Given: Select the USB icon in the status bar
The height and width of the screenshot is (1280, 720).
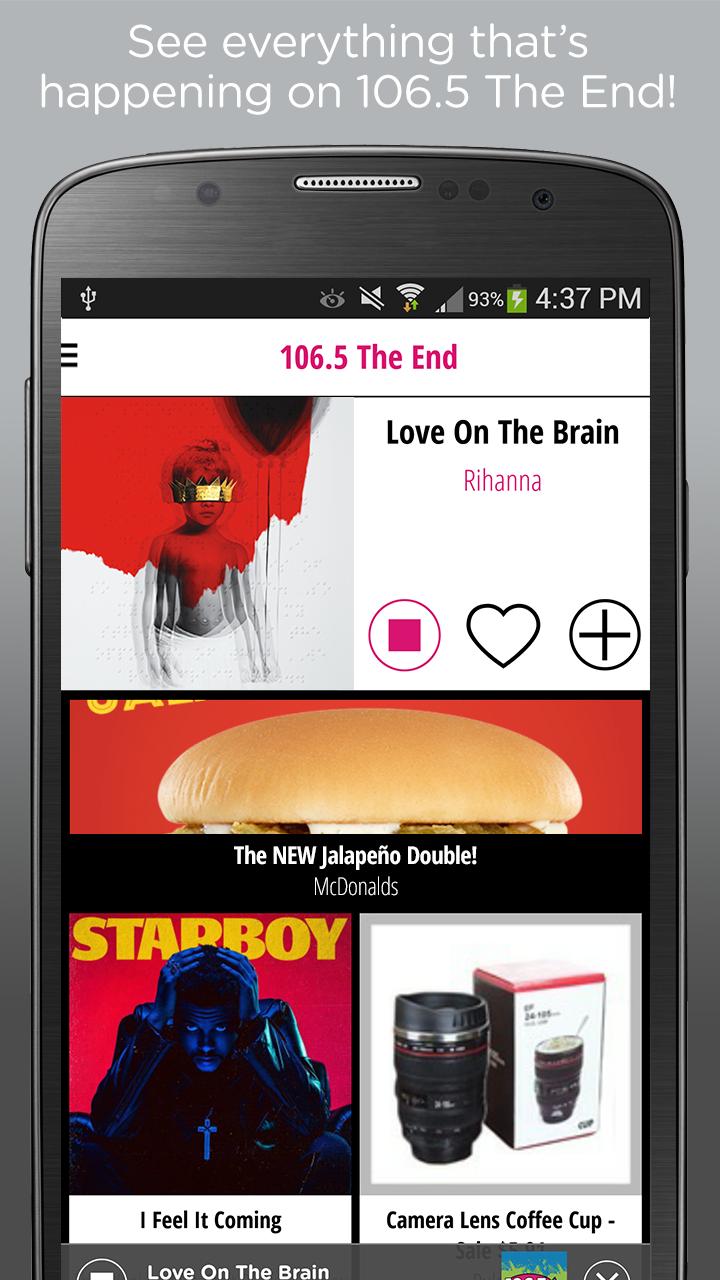Looking at the screenshot, I should tap(86, 296).
